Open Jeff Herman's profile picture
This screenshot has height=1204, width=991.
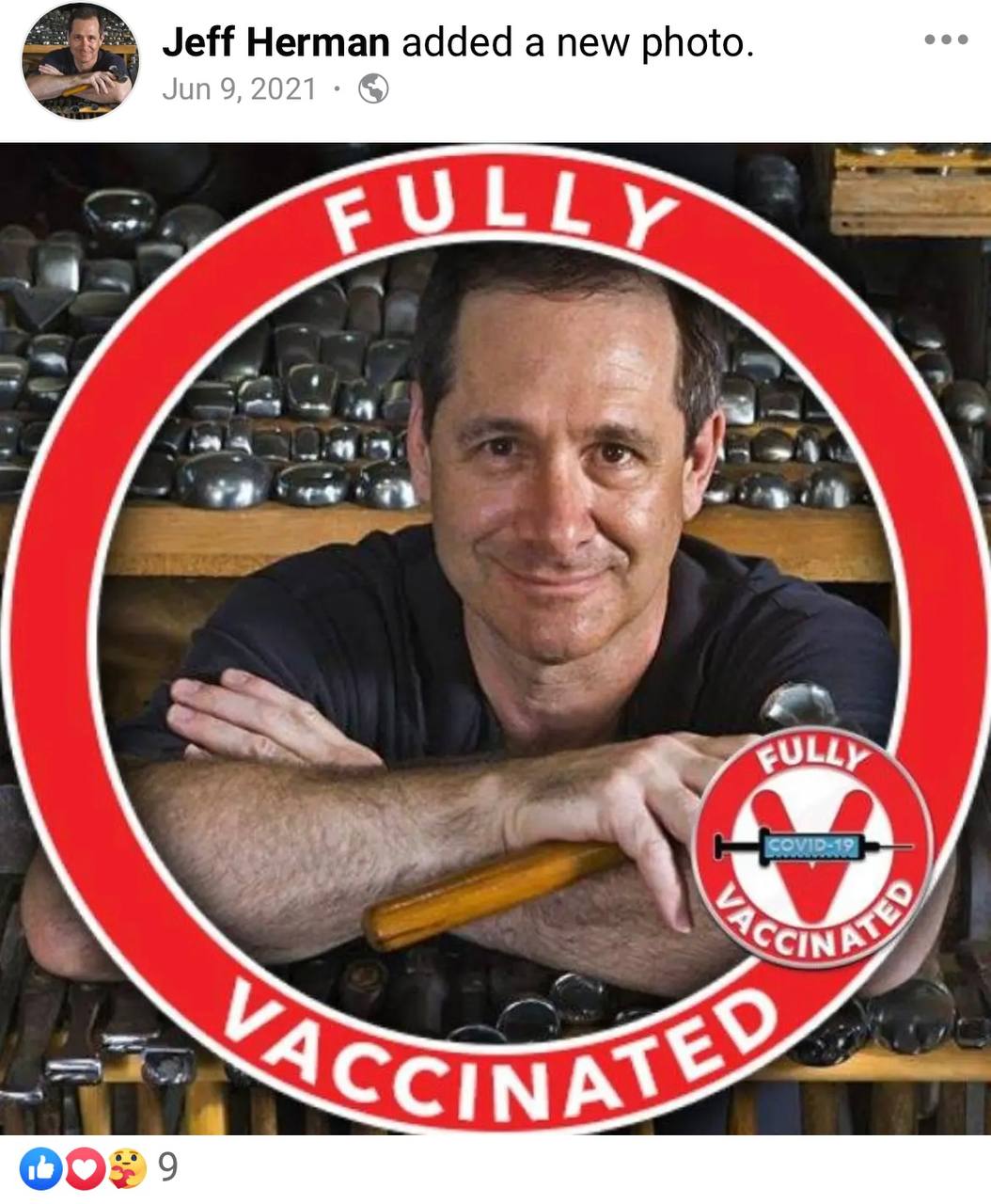(80, 61)
